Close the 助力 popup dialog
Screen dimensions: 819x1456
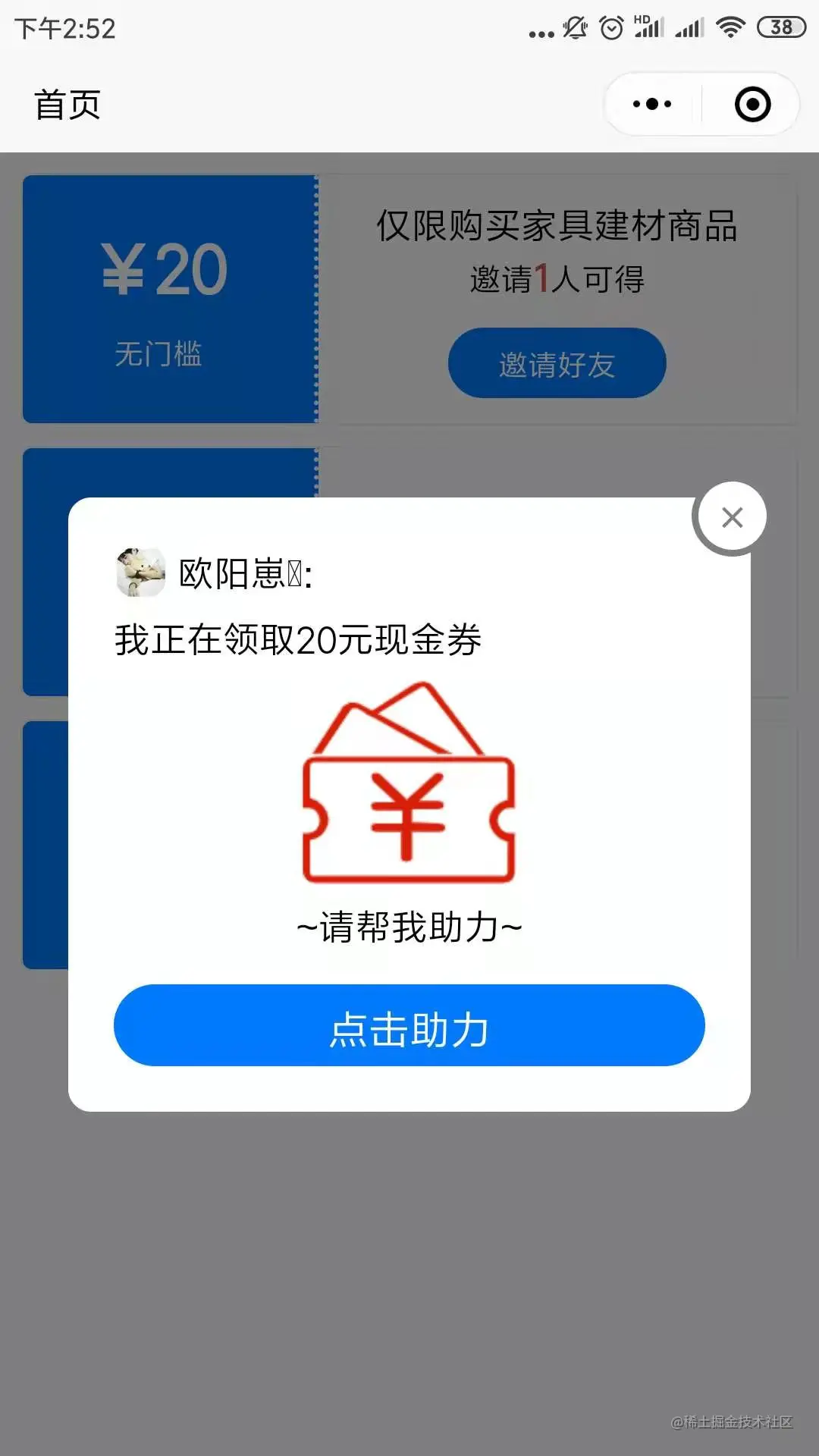pos(730,515)
